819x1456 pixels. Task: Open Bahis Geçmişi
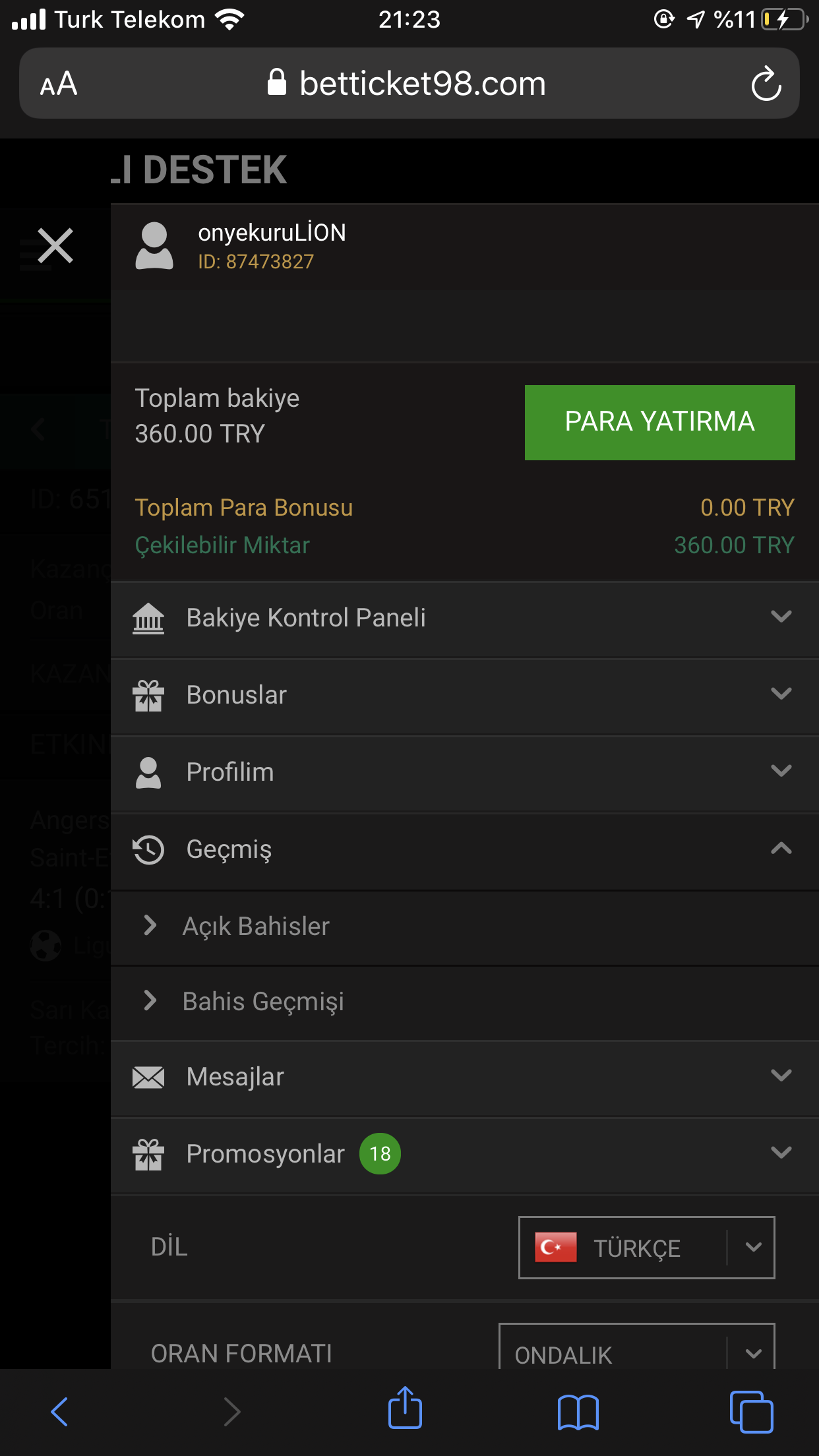[465, 1002]
